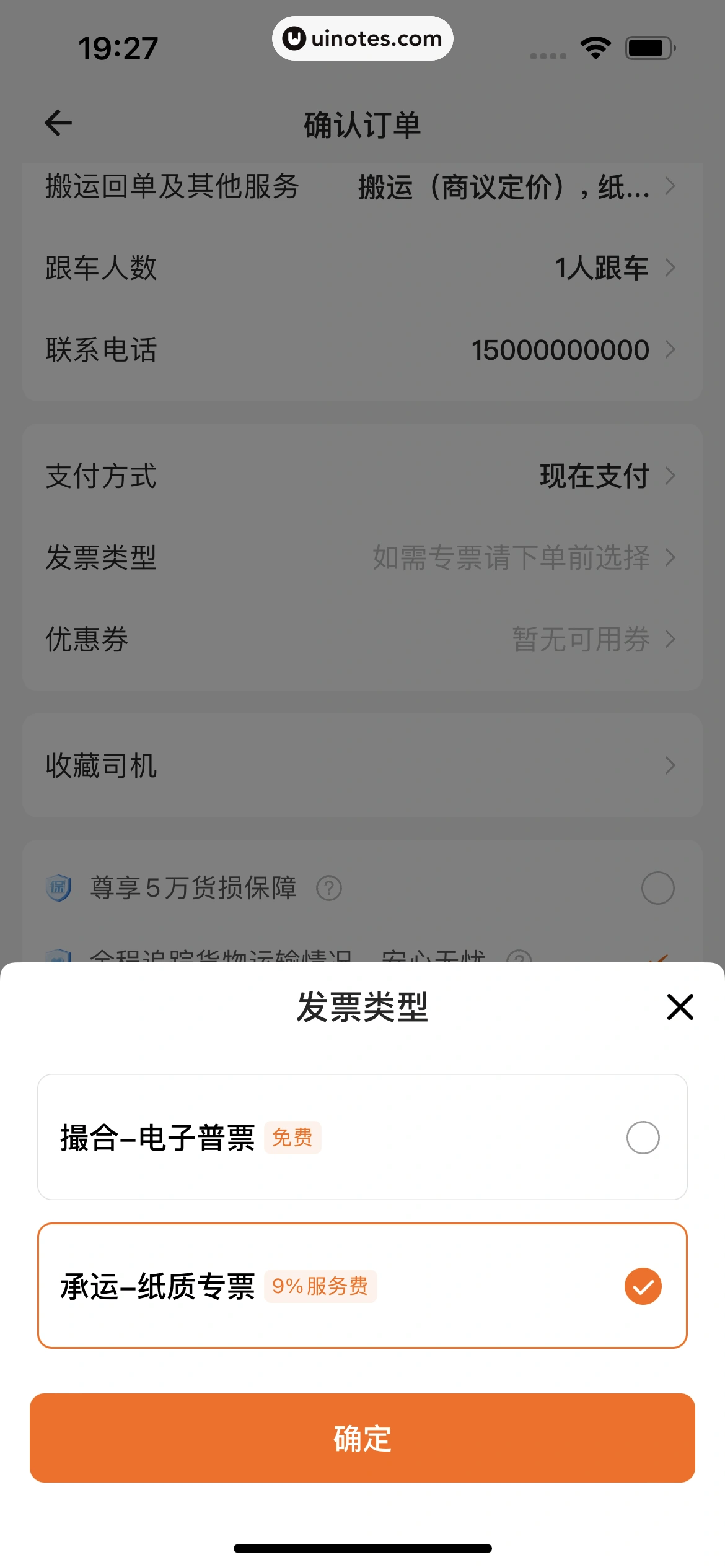Screen dimensions: 725x1568
Task: Open the 优惠券 coupon page
Action: click(x=362, y=640)
